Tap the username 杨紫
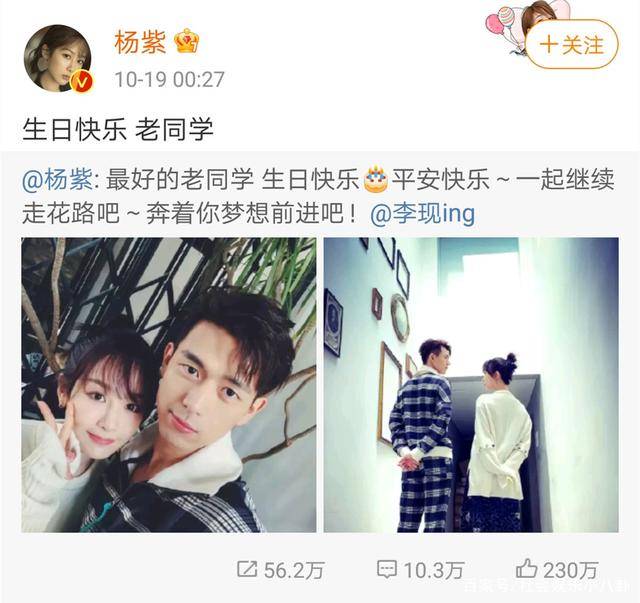 pos(140,42)
